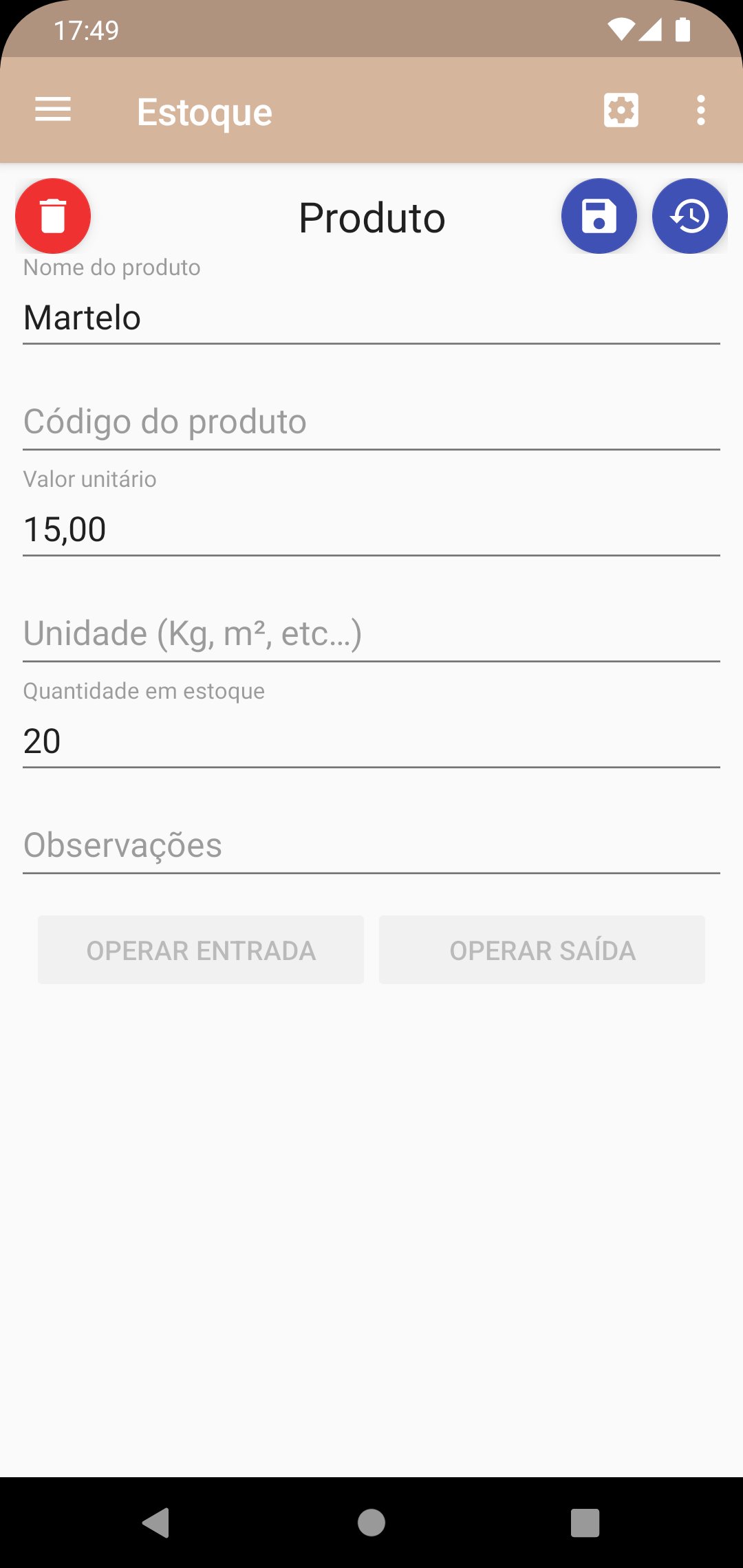Image resolution: width=743 pixels, height=1568 pixels.
Task: Save the product with the disk button
Action: [x=599, y=216]
